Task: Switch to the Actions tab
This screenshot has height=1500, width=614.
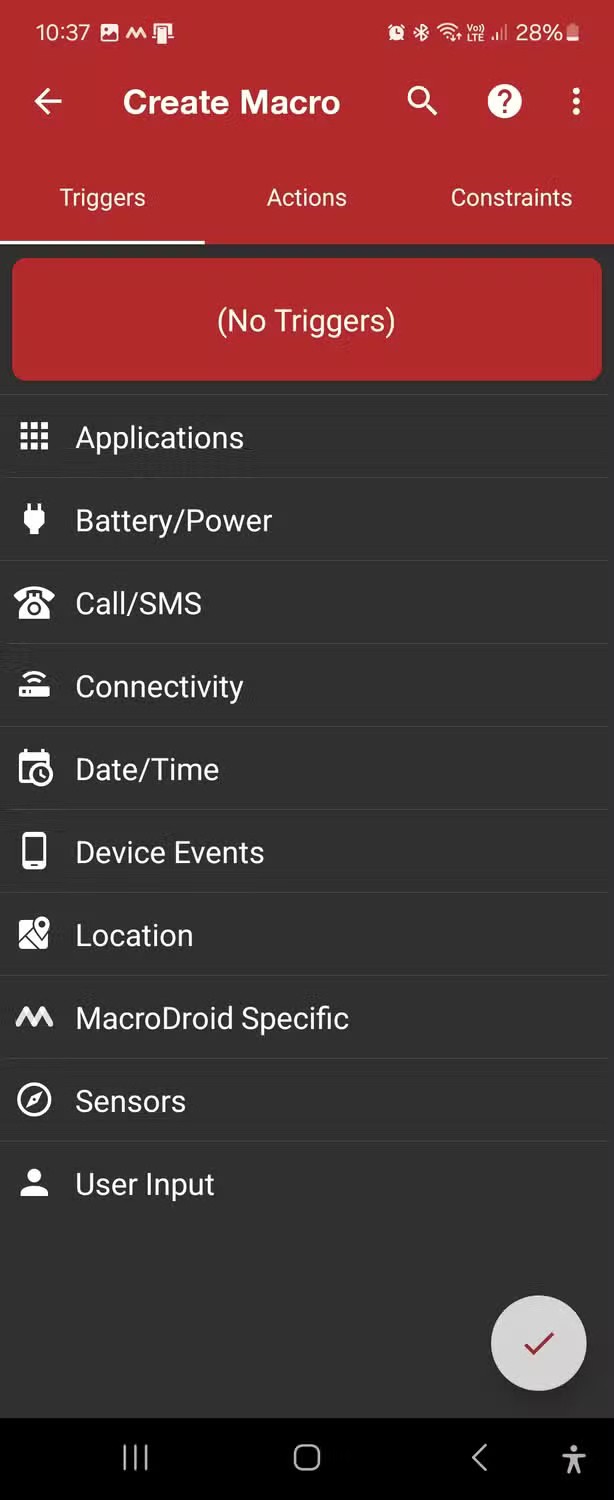Action: pos(306,198)
